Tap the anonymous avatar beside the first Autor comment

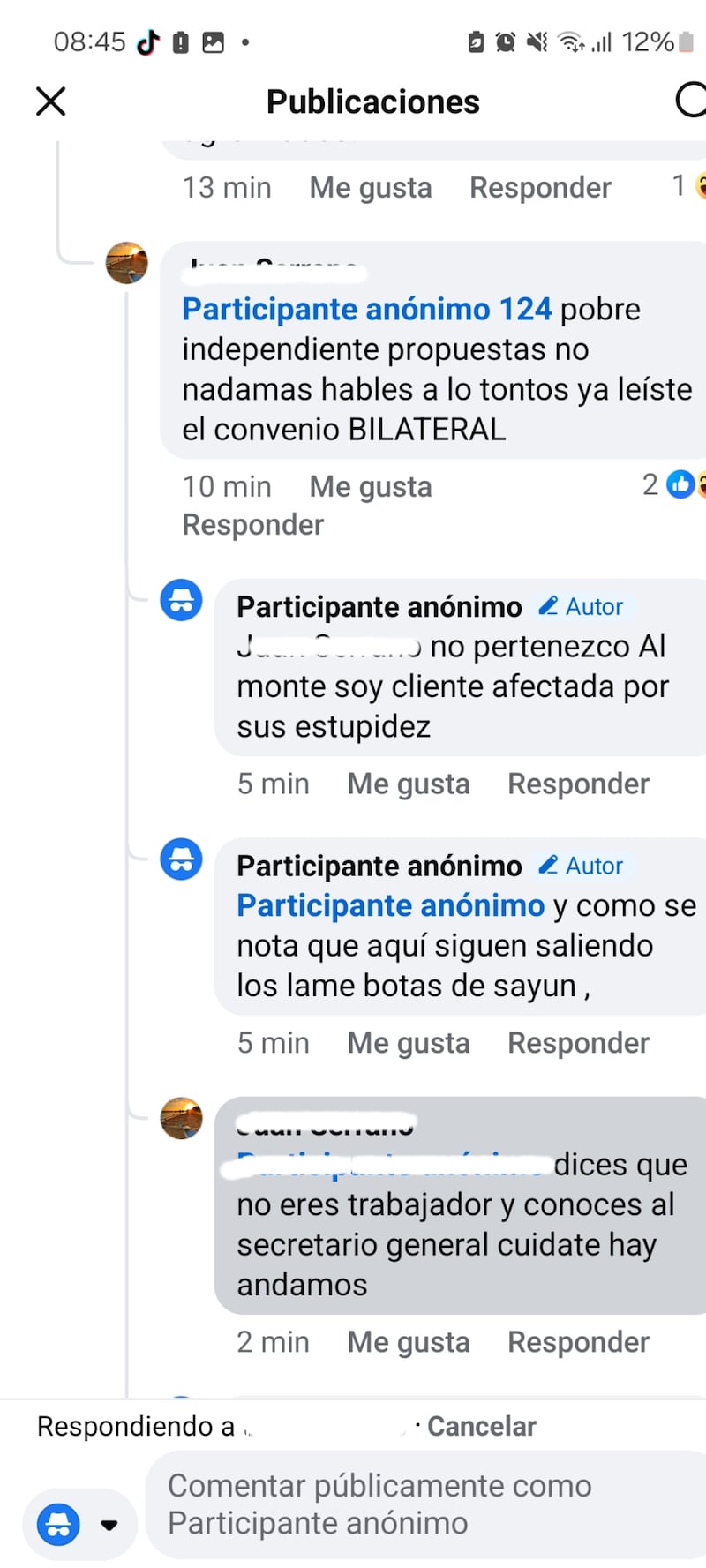tap(181, 600)
